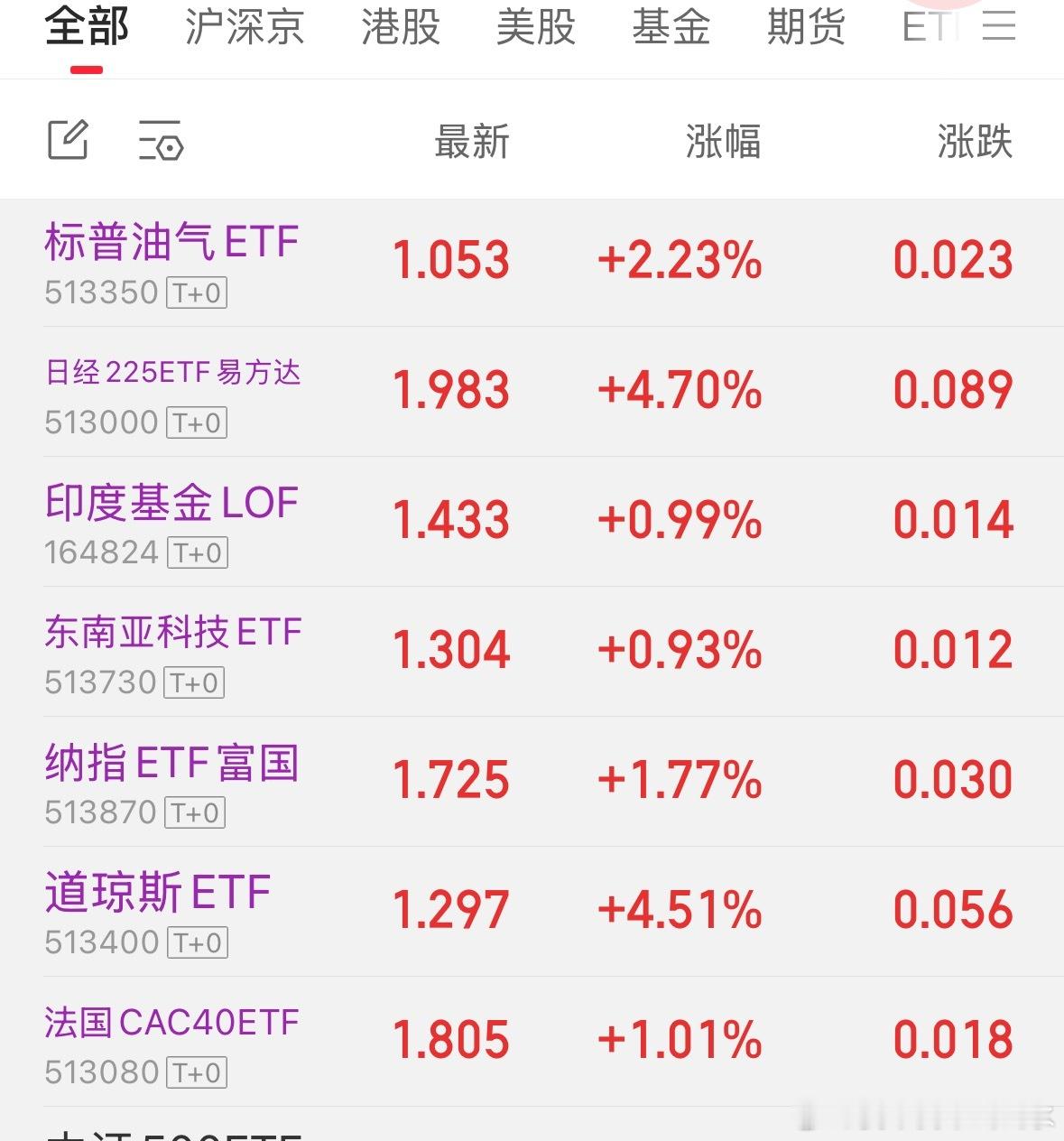Tap the edit watchlist pencil icon
Screen dimensions: 1064x1141
click(68, 140)
